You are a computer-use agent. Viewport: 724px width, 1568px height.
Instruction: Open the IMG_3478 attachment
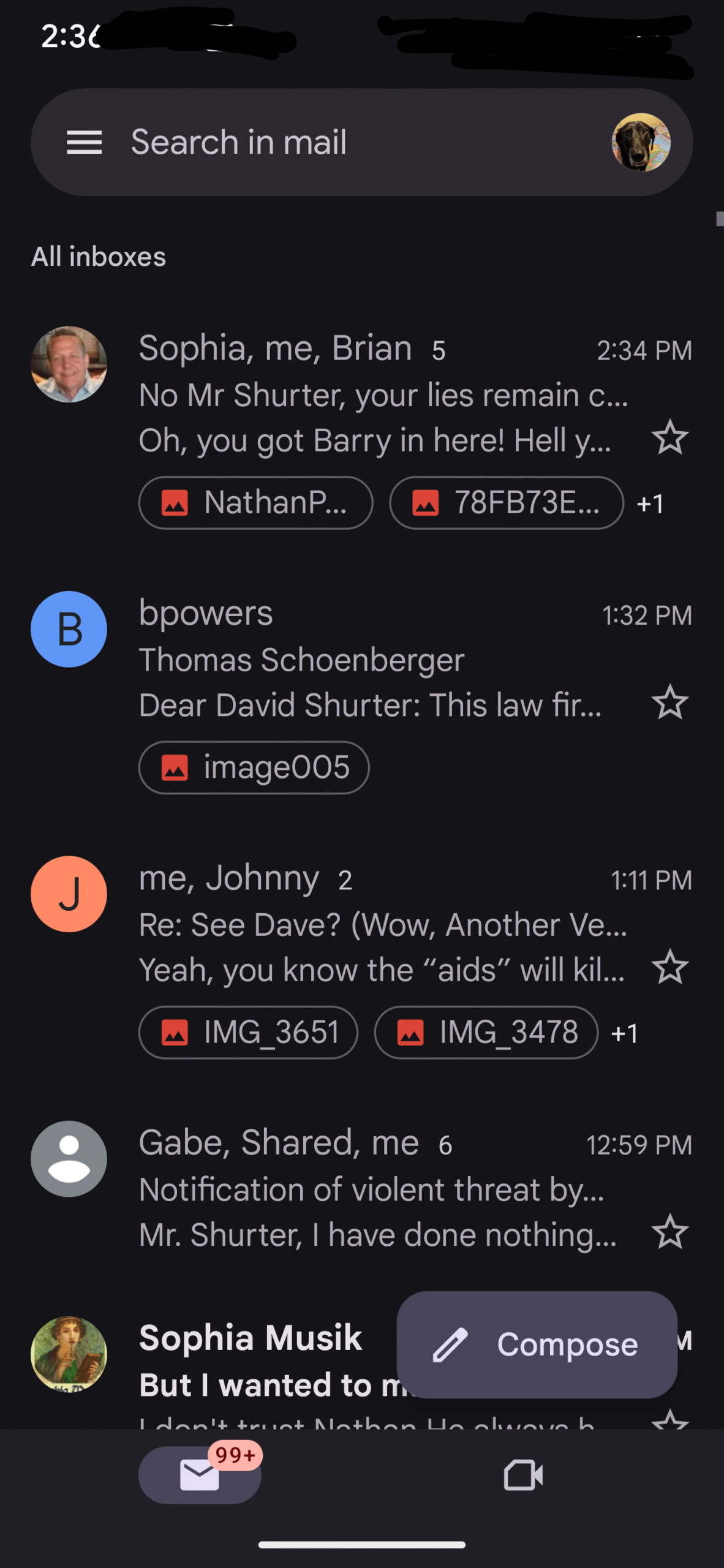(486, 1033)
